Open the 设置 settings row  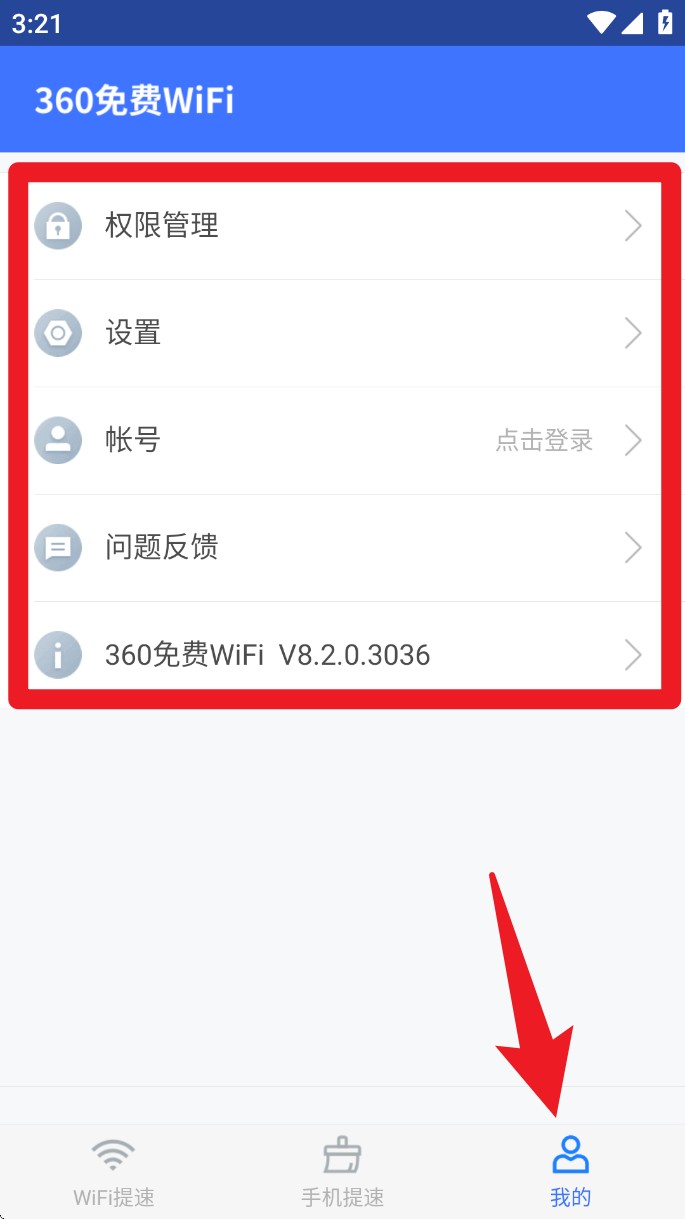click(x=342, y=333)
